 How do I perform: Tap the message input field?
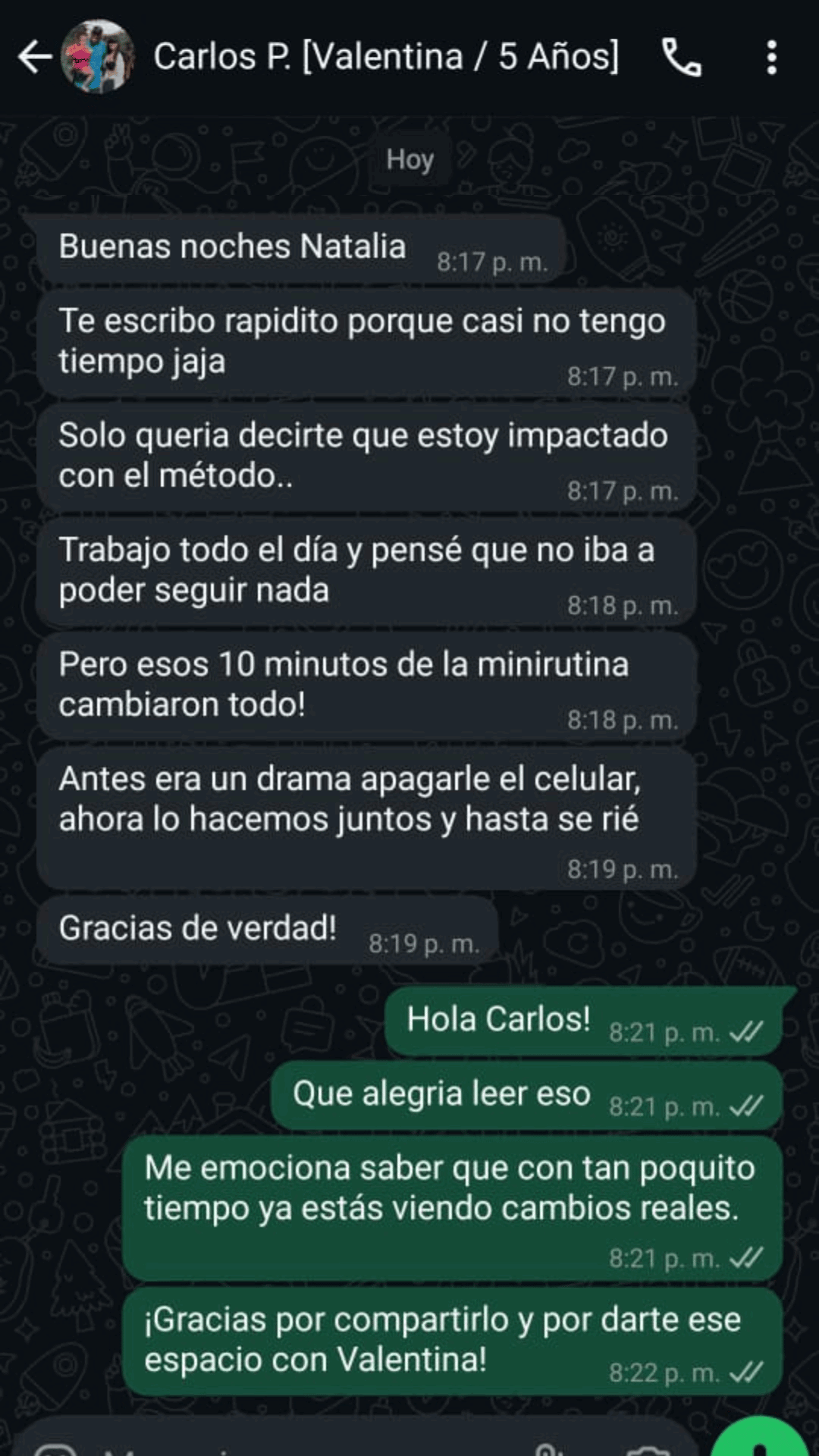tap(303, 1445)
